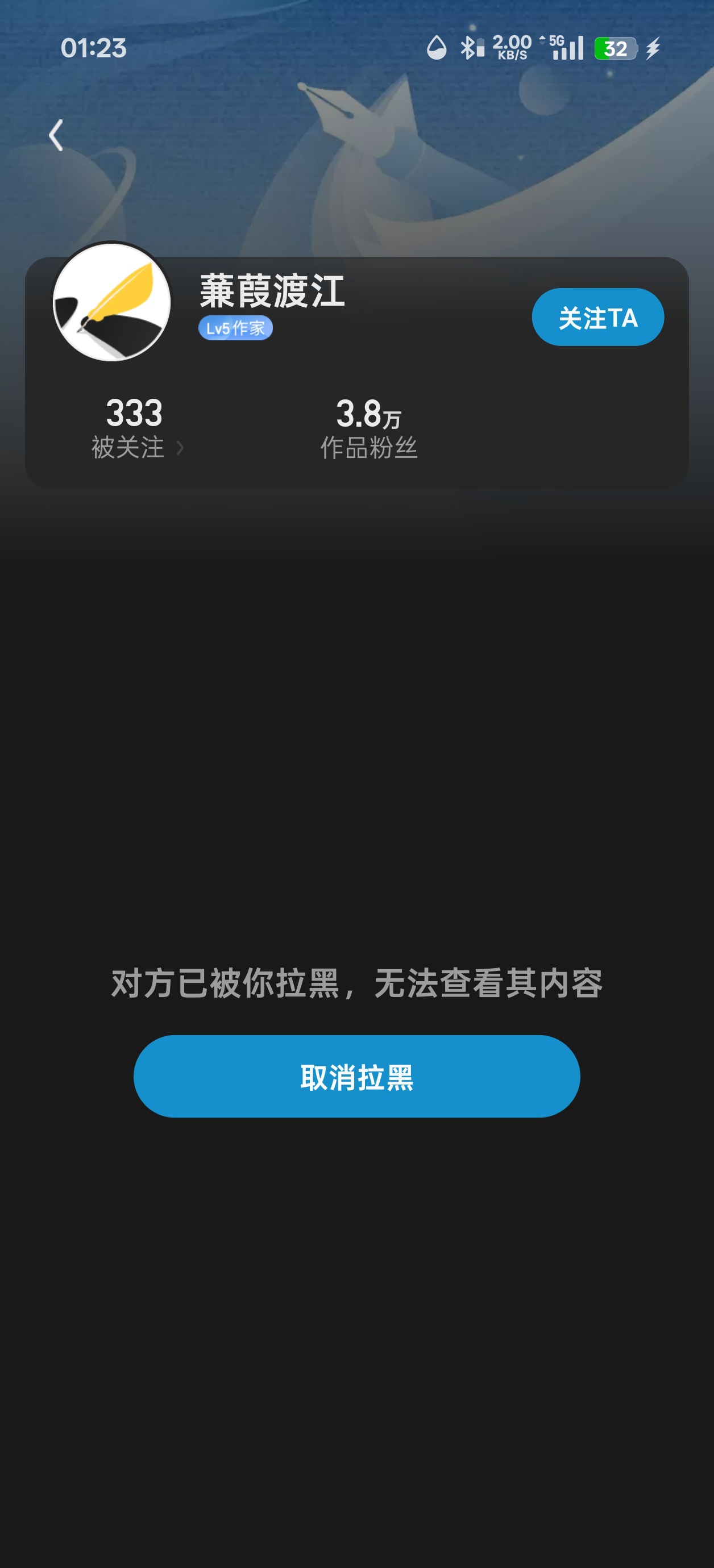
Task: View 蒹葭渡江's profile avatar
Action: click(x=111, y=302)
